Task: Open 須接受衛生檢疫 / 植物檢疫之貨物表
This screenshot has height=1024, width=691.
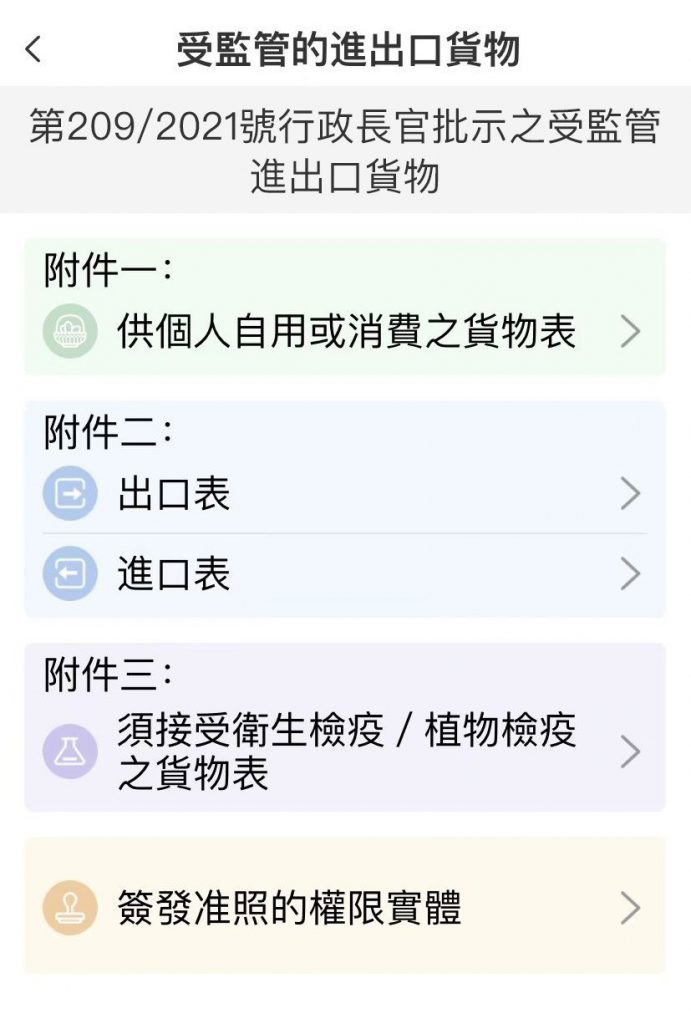Action: pyautogui.click(x=345, y=752)
